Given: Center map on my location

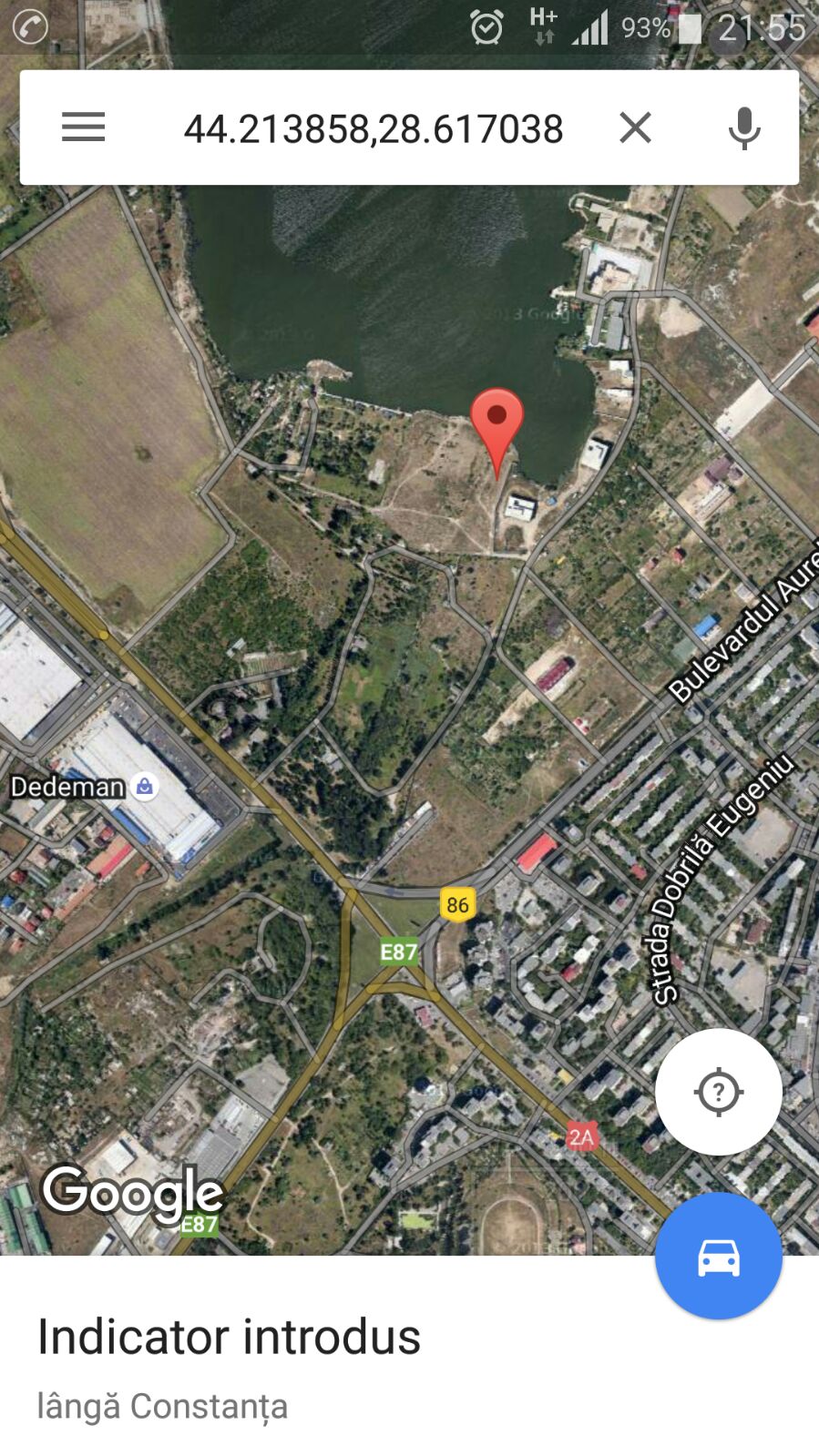Looking at the screenshot, I should (x=718, y=1091).
